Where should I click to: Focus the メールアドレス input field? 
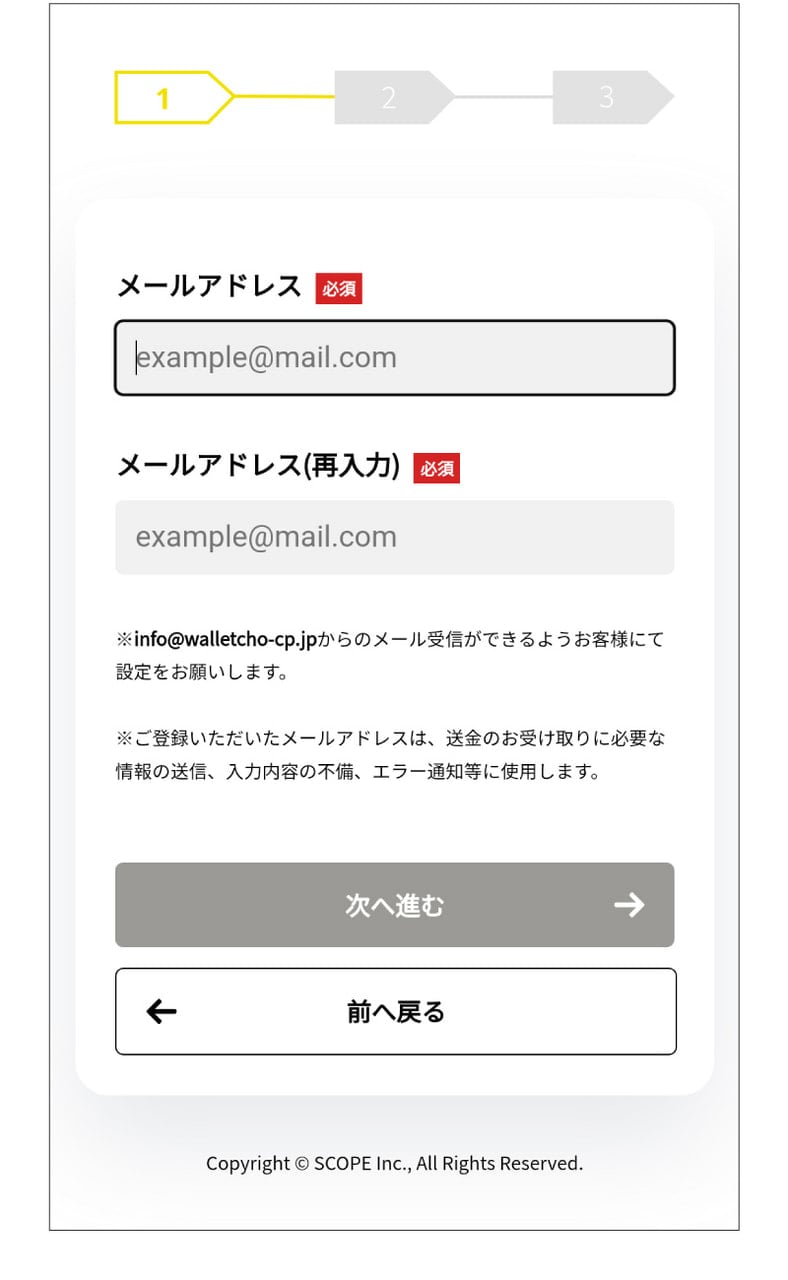[394, 358]
